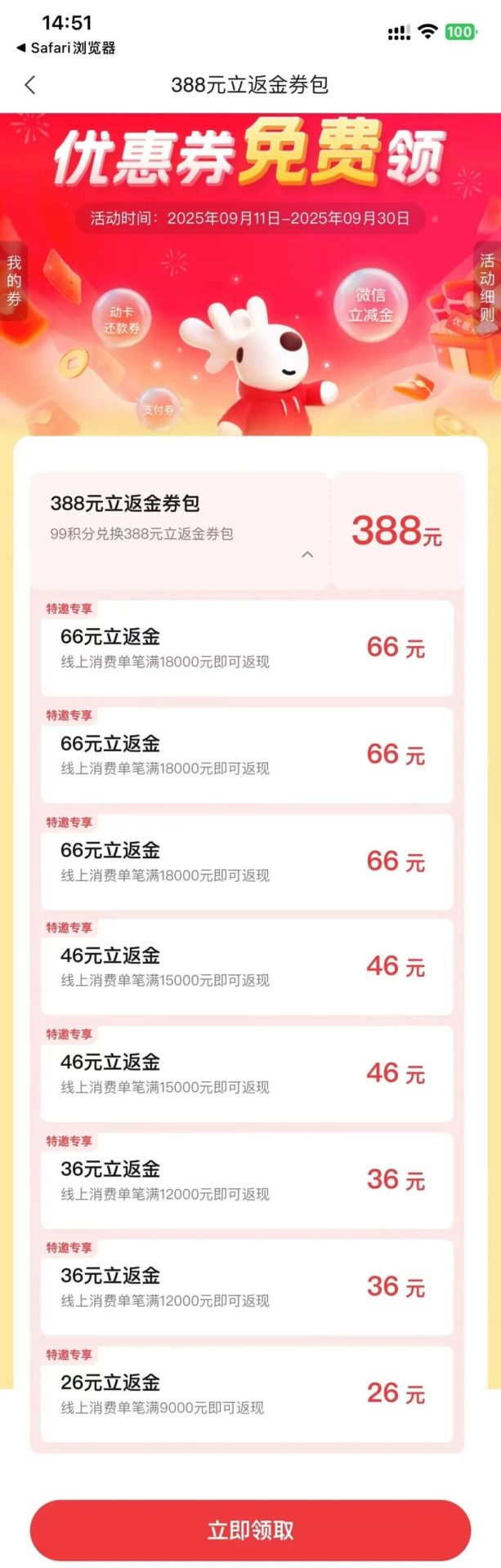Screen dimensions: 501x1568
Task: Return to Safari浏览器 via status bar link
Action: pos(65,48)
